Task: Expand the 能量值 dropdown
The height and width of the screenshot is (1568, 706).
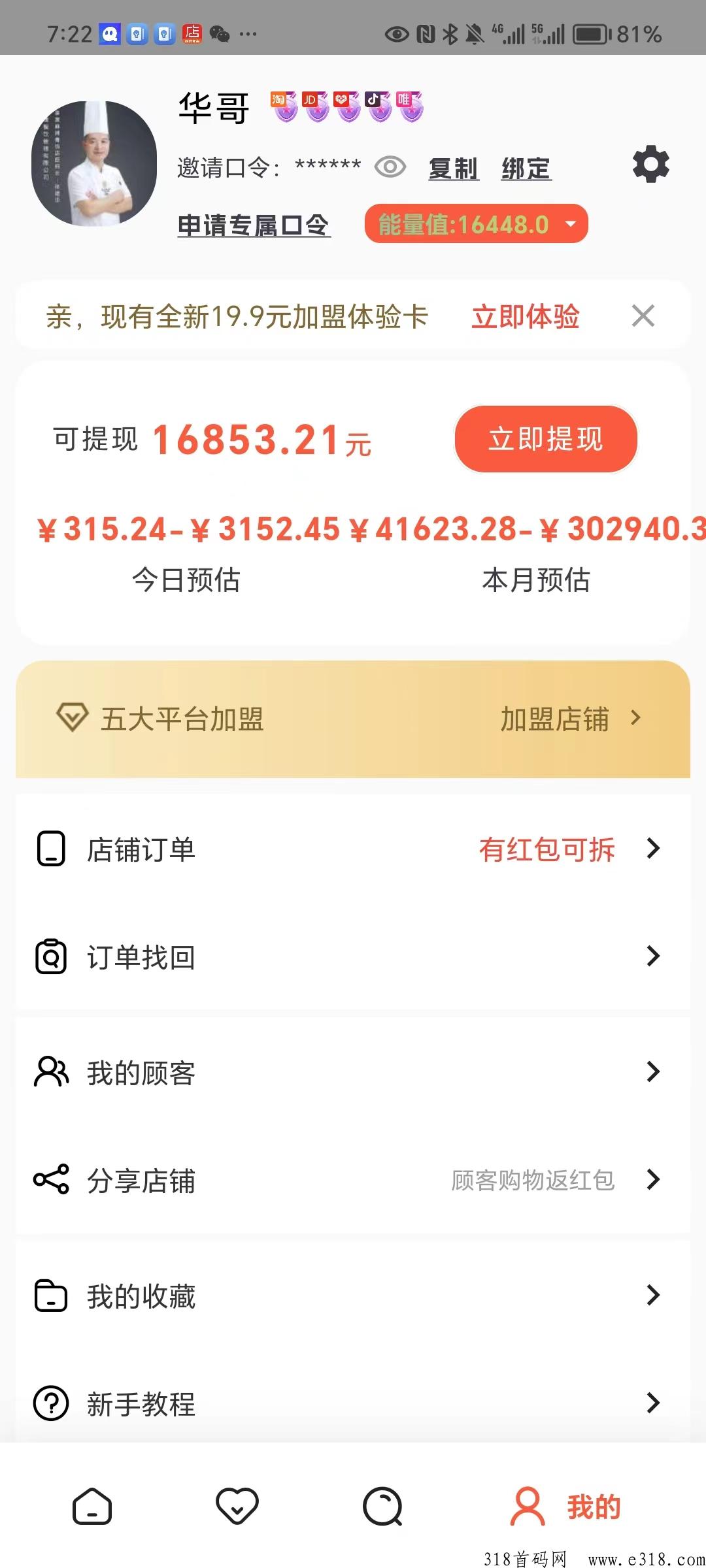Action: (x=477, y=224)
